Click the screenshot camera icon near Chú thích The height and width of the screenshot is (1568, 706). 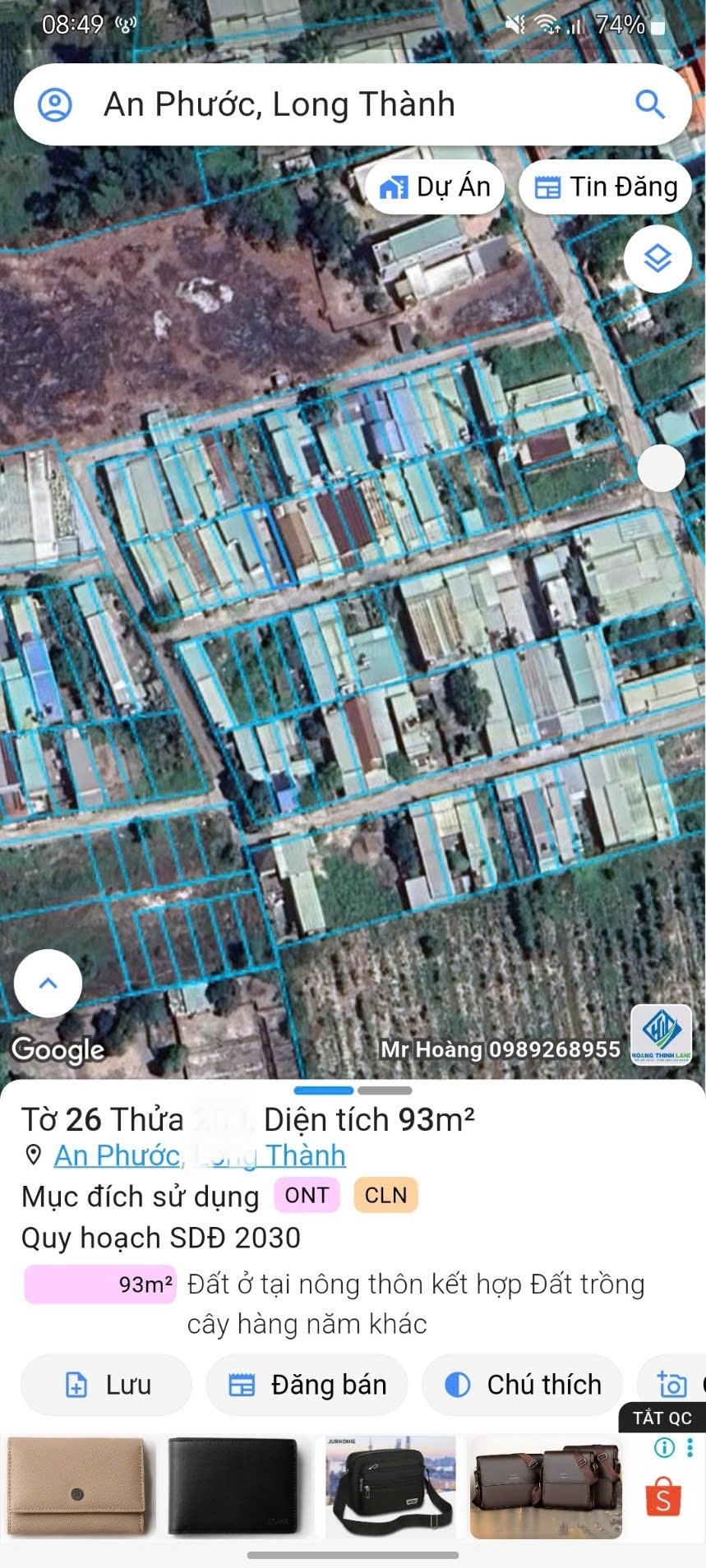pos(673,1384)
